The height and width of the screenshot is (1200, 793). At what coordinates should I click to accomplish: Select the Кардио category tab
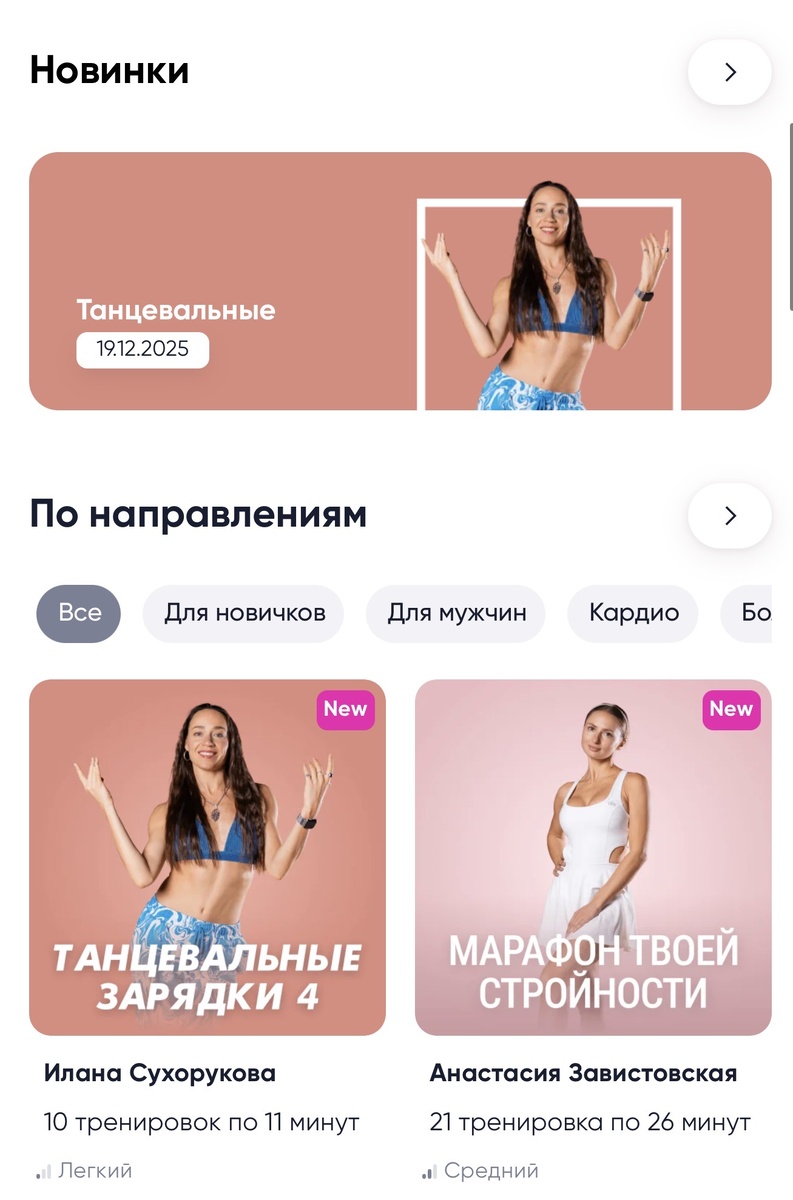(x=632, y=614)
